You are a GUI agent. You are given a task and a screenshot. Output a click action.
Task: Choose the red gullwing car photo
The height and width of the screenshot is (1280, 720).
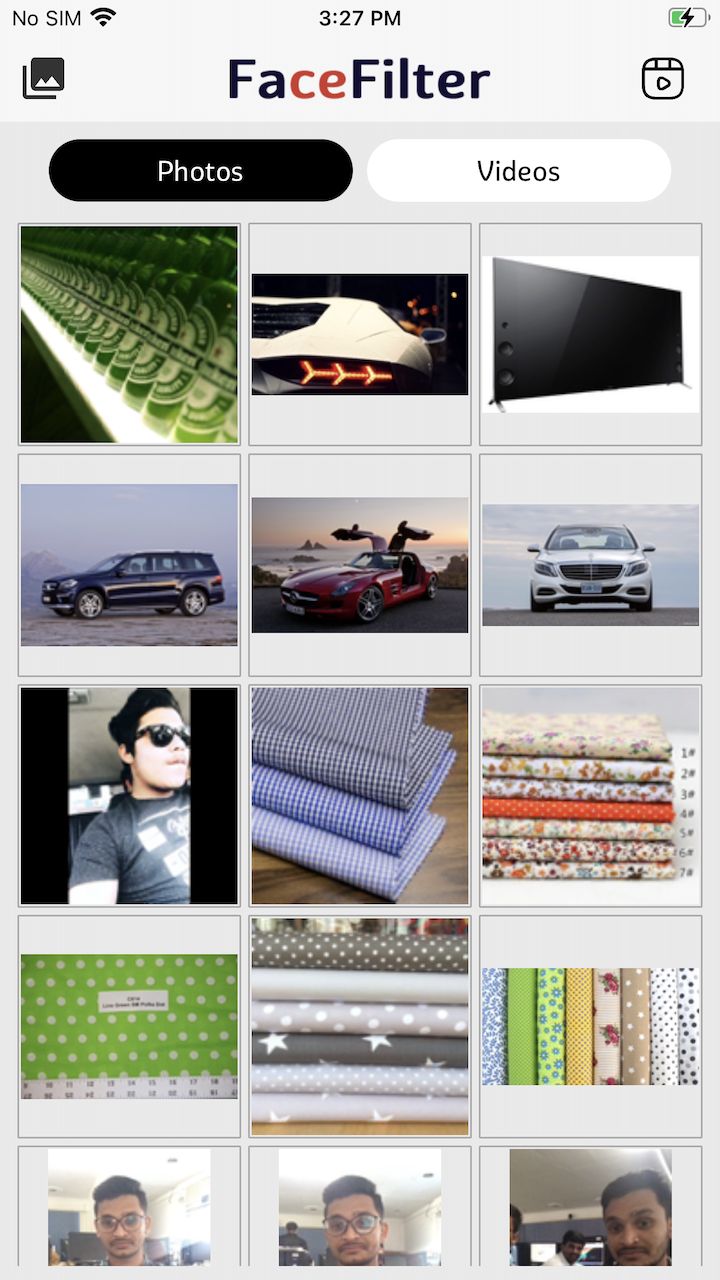pyautogui.click(x=360, y=565)
